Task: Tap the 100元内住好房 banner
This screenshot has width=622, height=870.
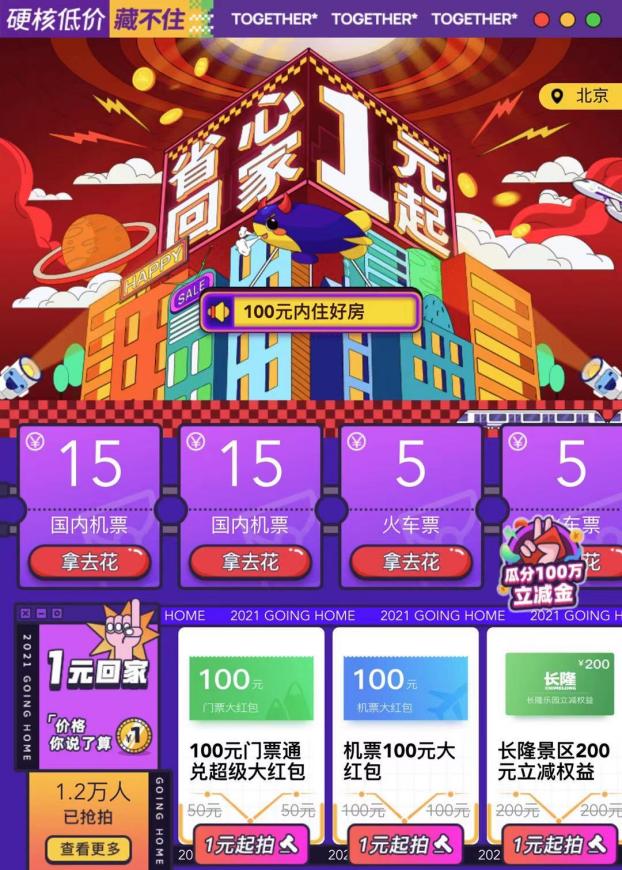Action: [x=310, y=312]
